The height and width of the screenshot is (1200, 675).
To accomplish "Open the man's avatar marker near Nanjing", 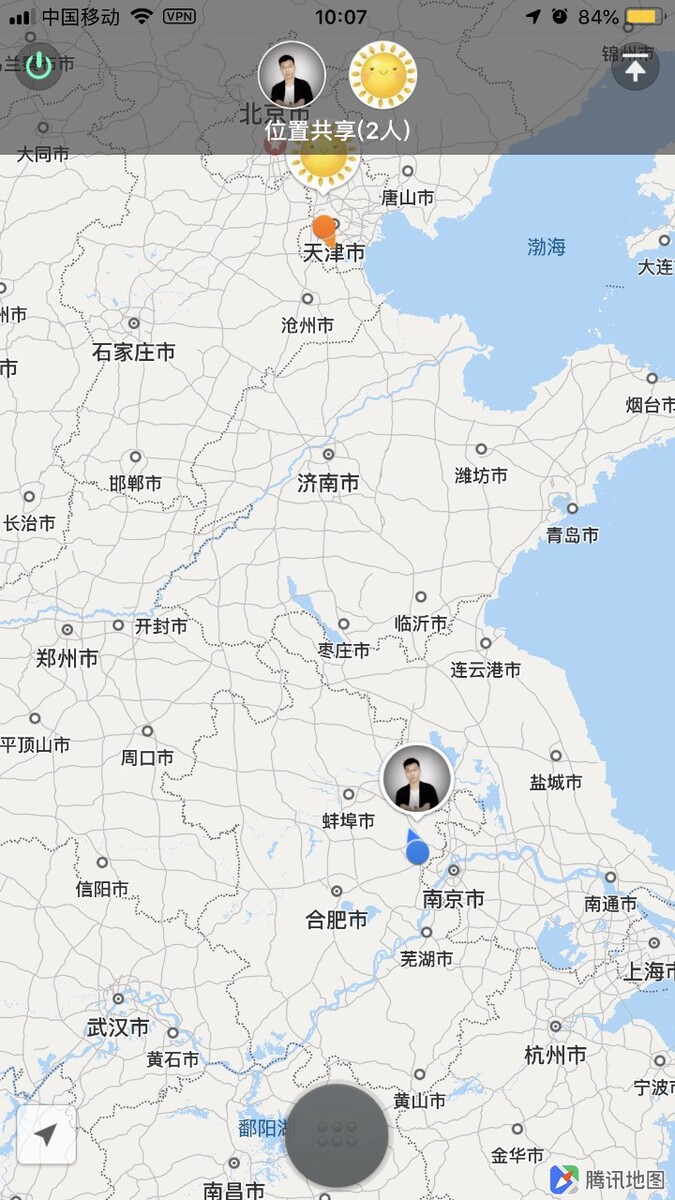I will 417,781.
